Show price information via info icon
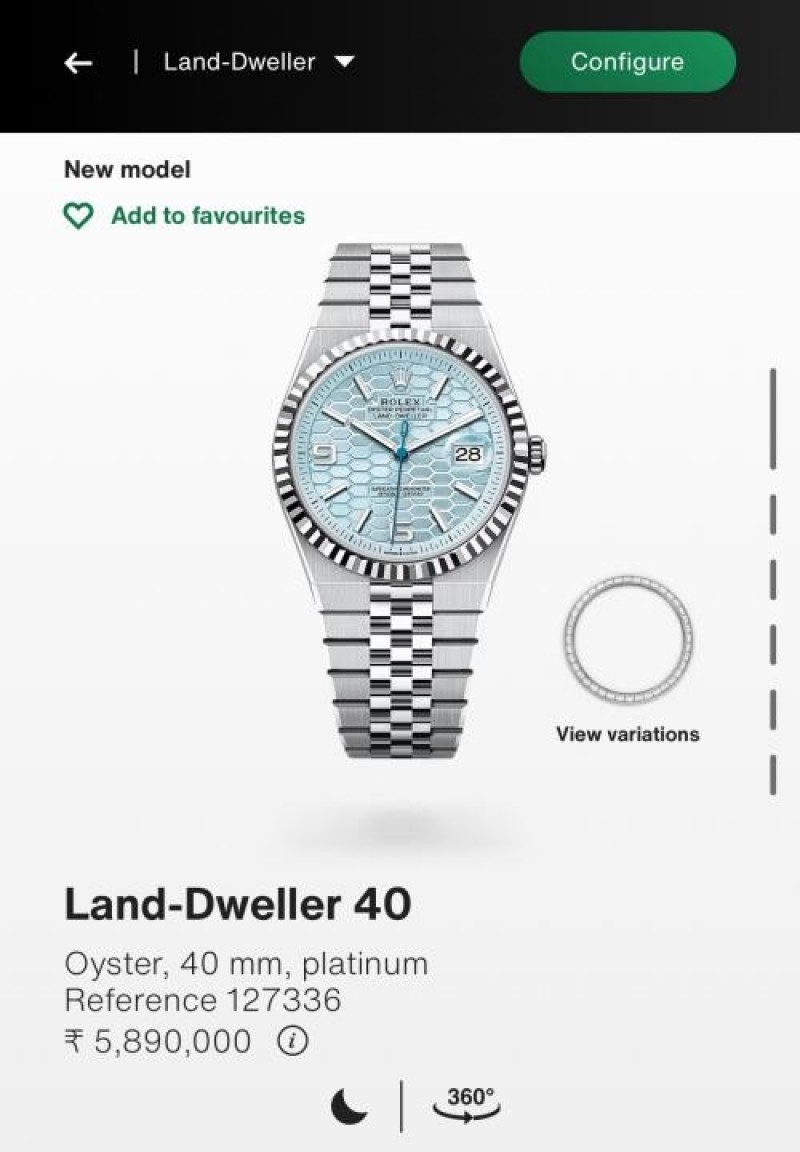 coord(293,1041)
